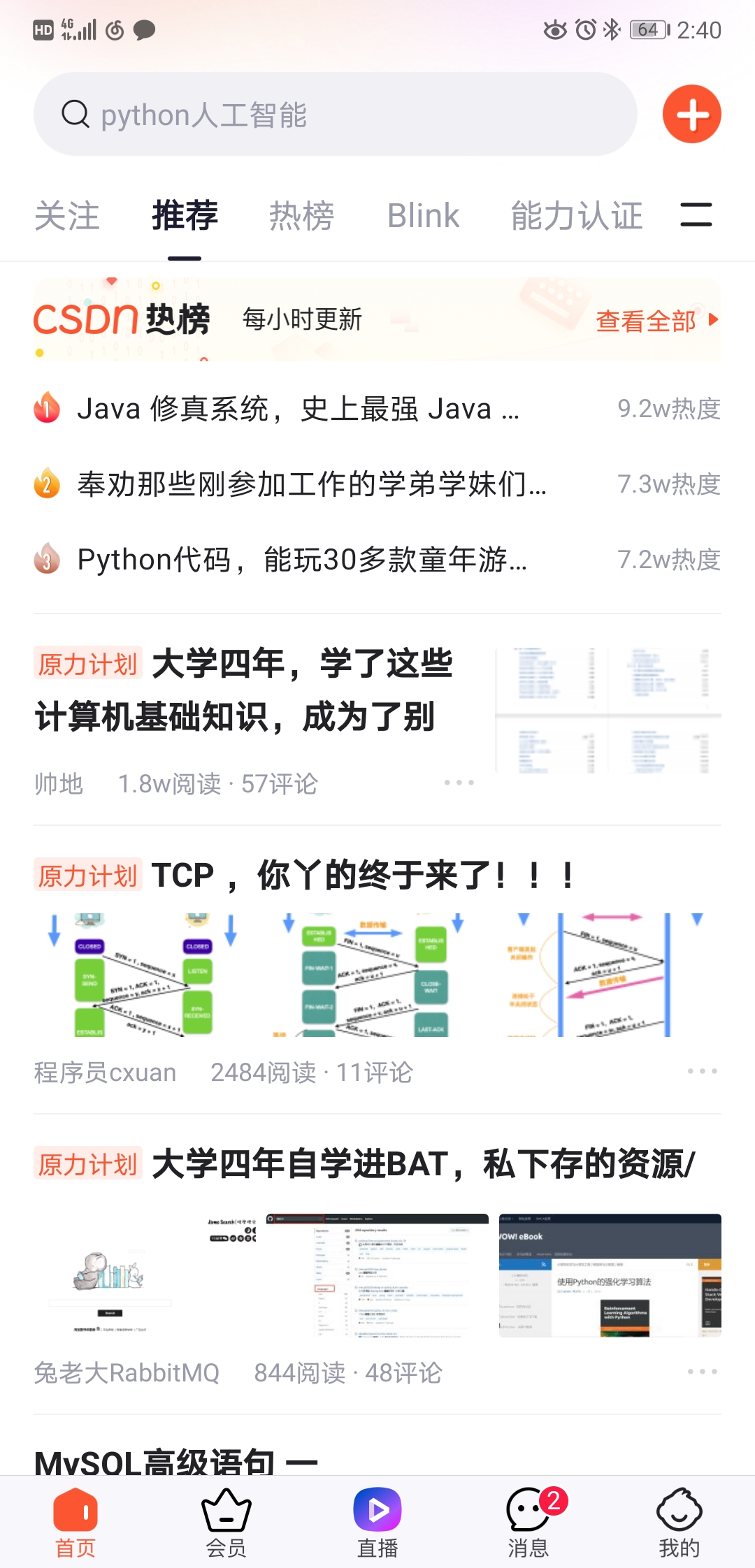
Task: Open more options for 程序员cxuan's article
Action: tap(702, 1071)
